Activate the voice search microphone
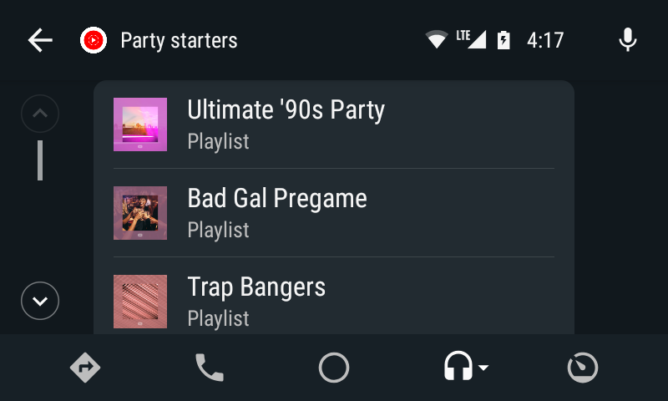The width and height of the screenshot is (668, 401). pyautogui.click(x=627, y=40)
